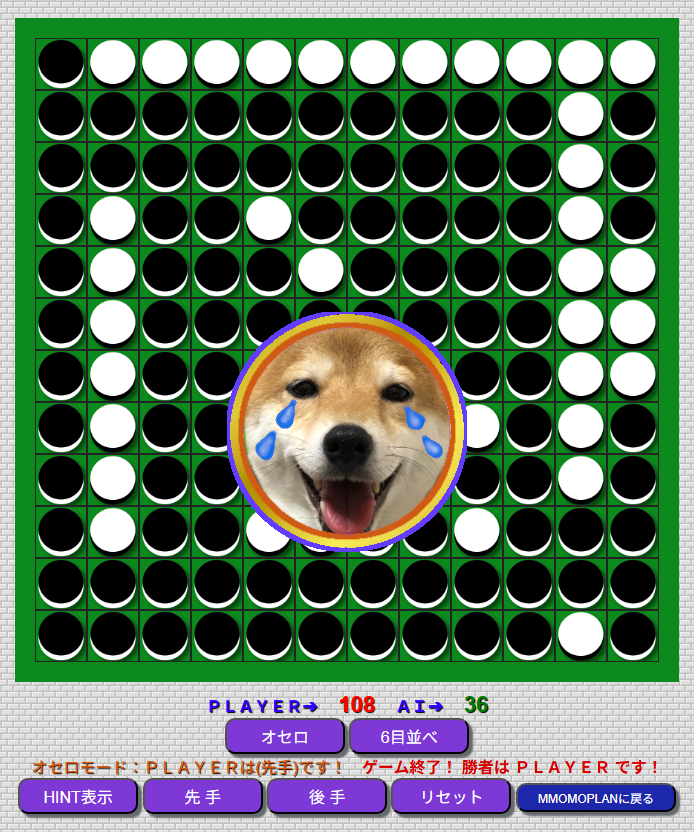Show hints with HINT表示

(78, 797)
